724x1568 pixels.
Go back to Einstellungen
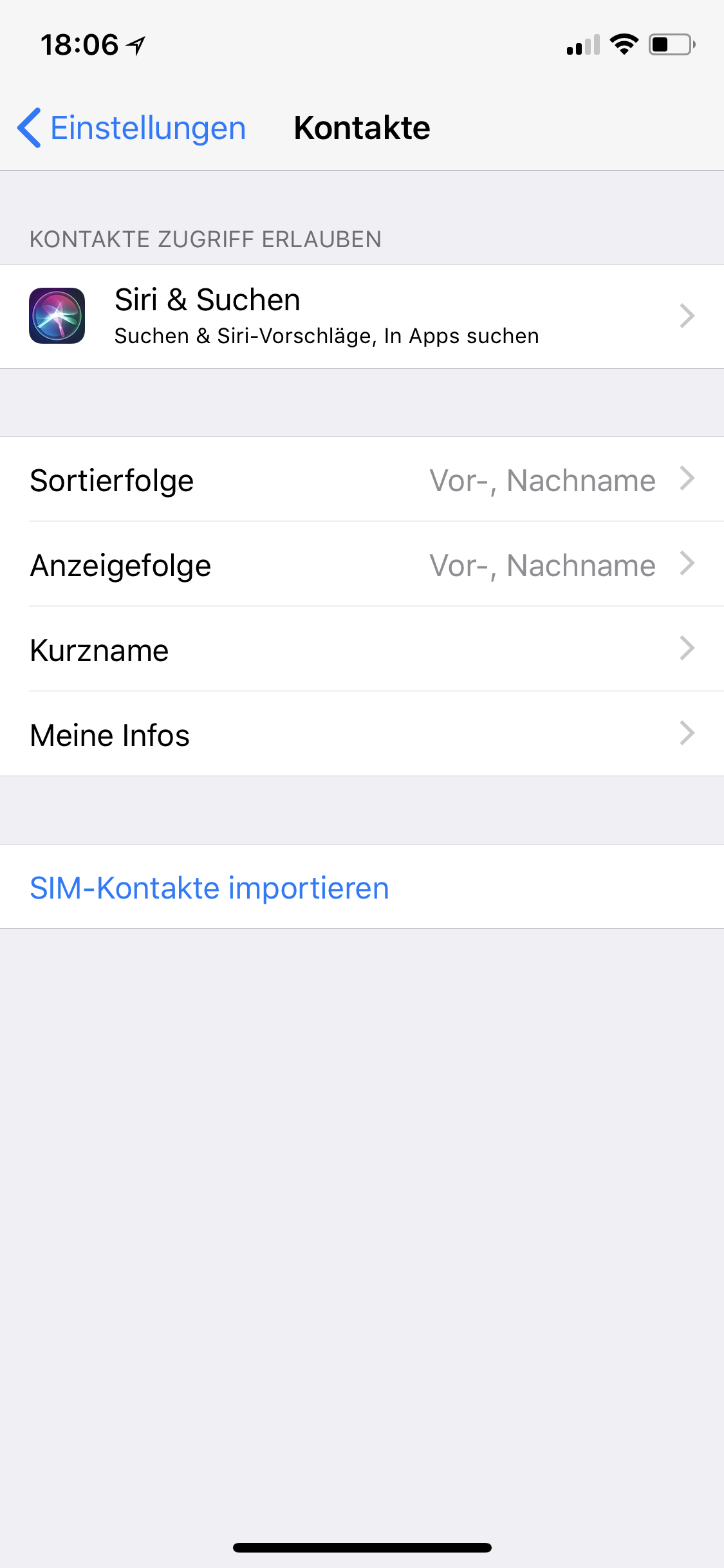pyautogui.click(x=132, y=128)
